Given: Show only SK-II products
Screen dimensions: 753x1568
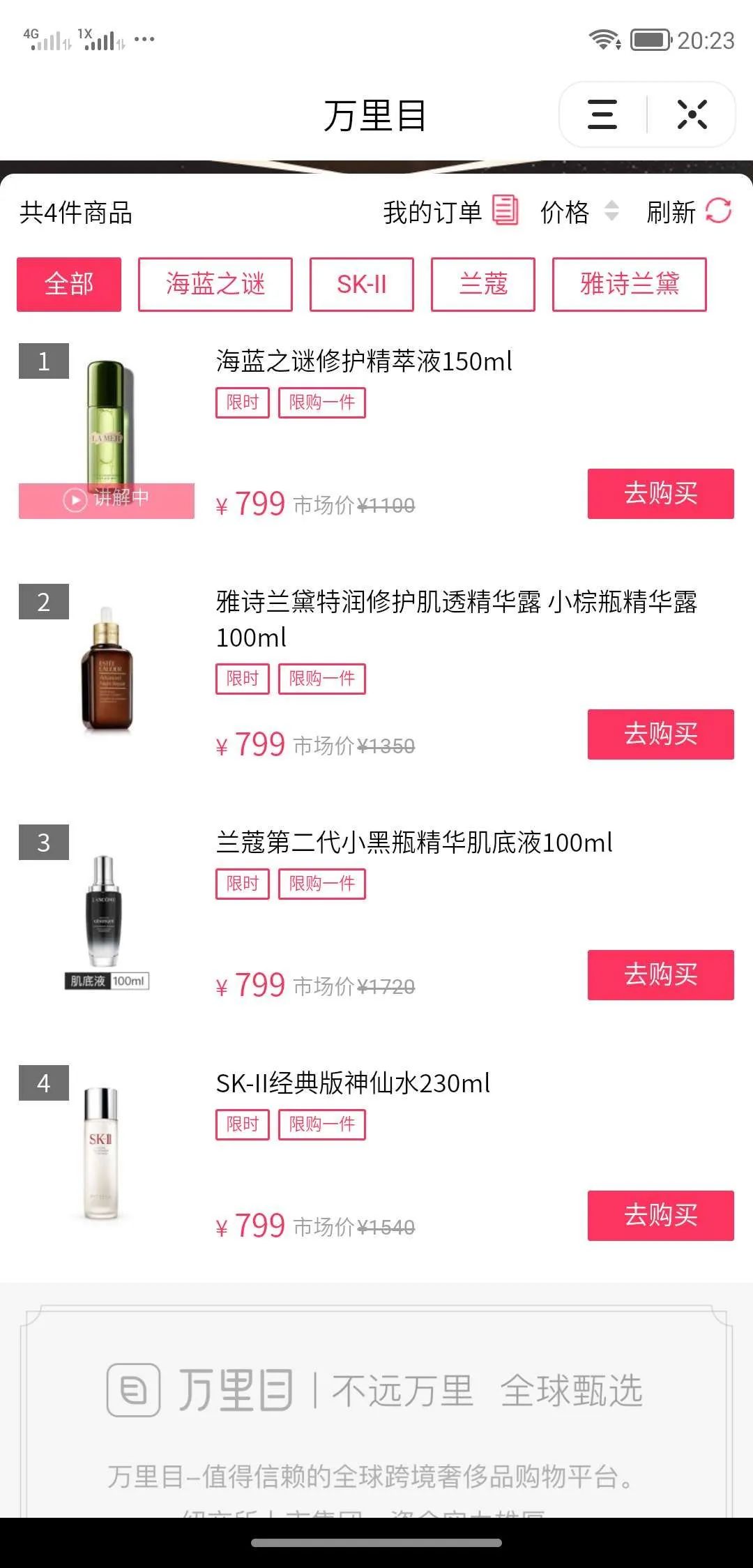Looking at the screenshot, I should (361, 284).
